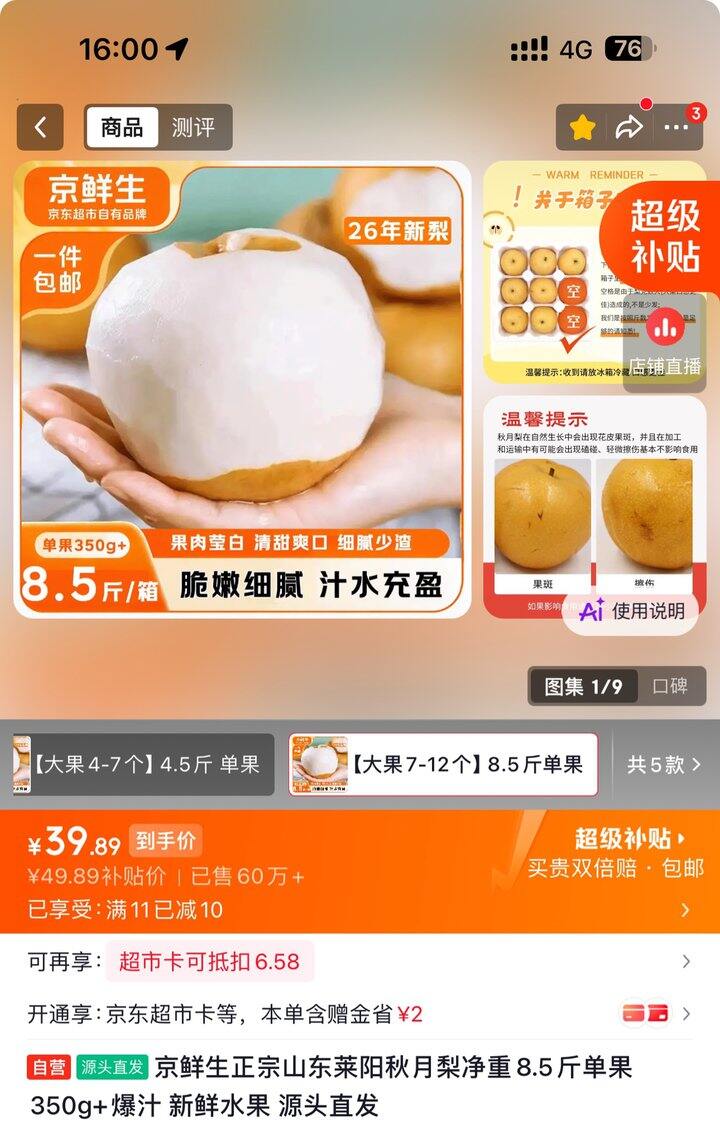Select the 商品 tab
This screenshot has width=720, height=1132.
click(x=121, y=128)
